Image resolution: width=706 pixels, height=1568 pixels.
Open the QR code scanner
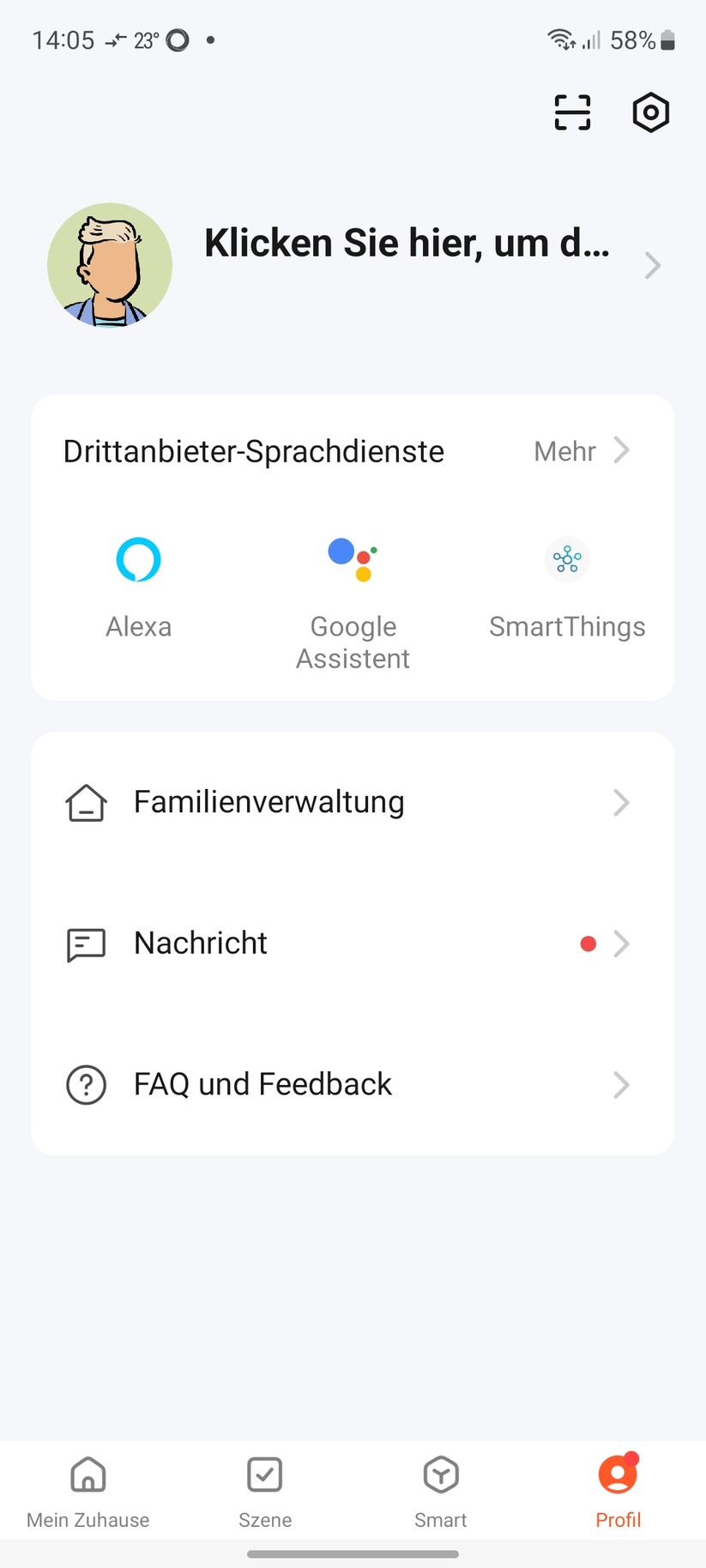[x=571, y=112]
